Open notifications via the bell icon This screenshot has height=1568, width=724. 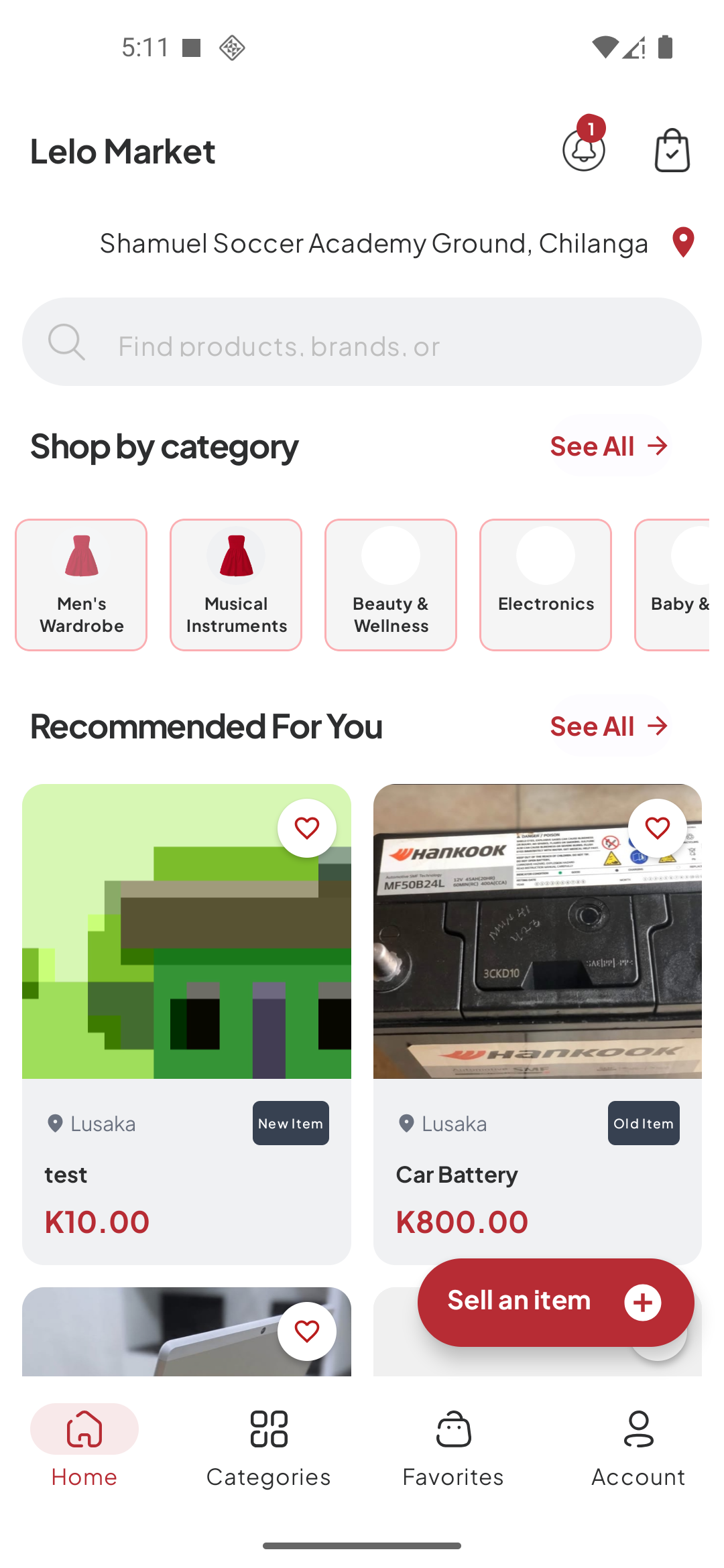(583, 151)
